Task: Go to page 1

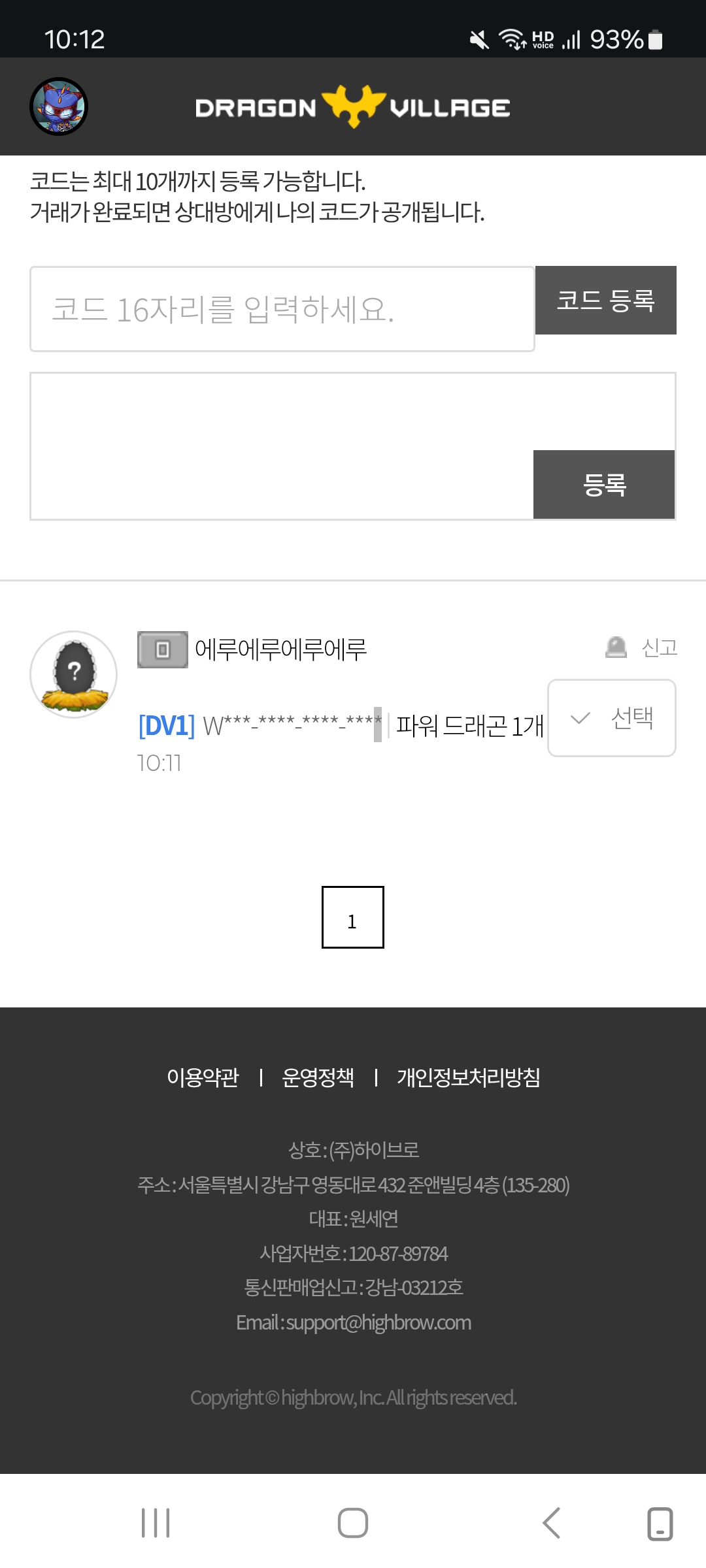Action: [x=352, y=917]
